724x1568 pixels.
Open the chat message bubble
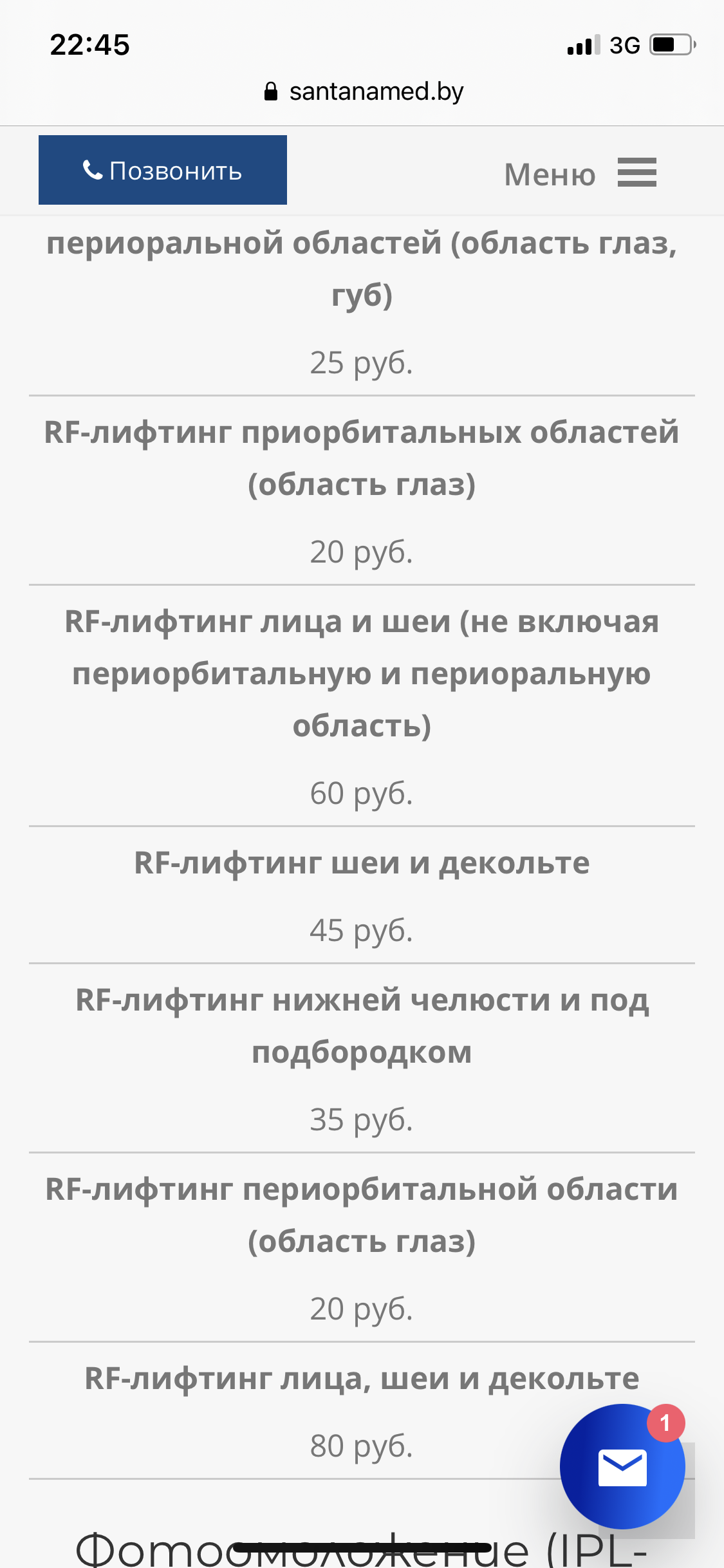click(x=622, y=1467)
